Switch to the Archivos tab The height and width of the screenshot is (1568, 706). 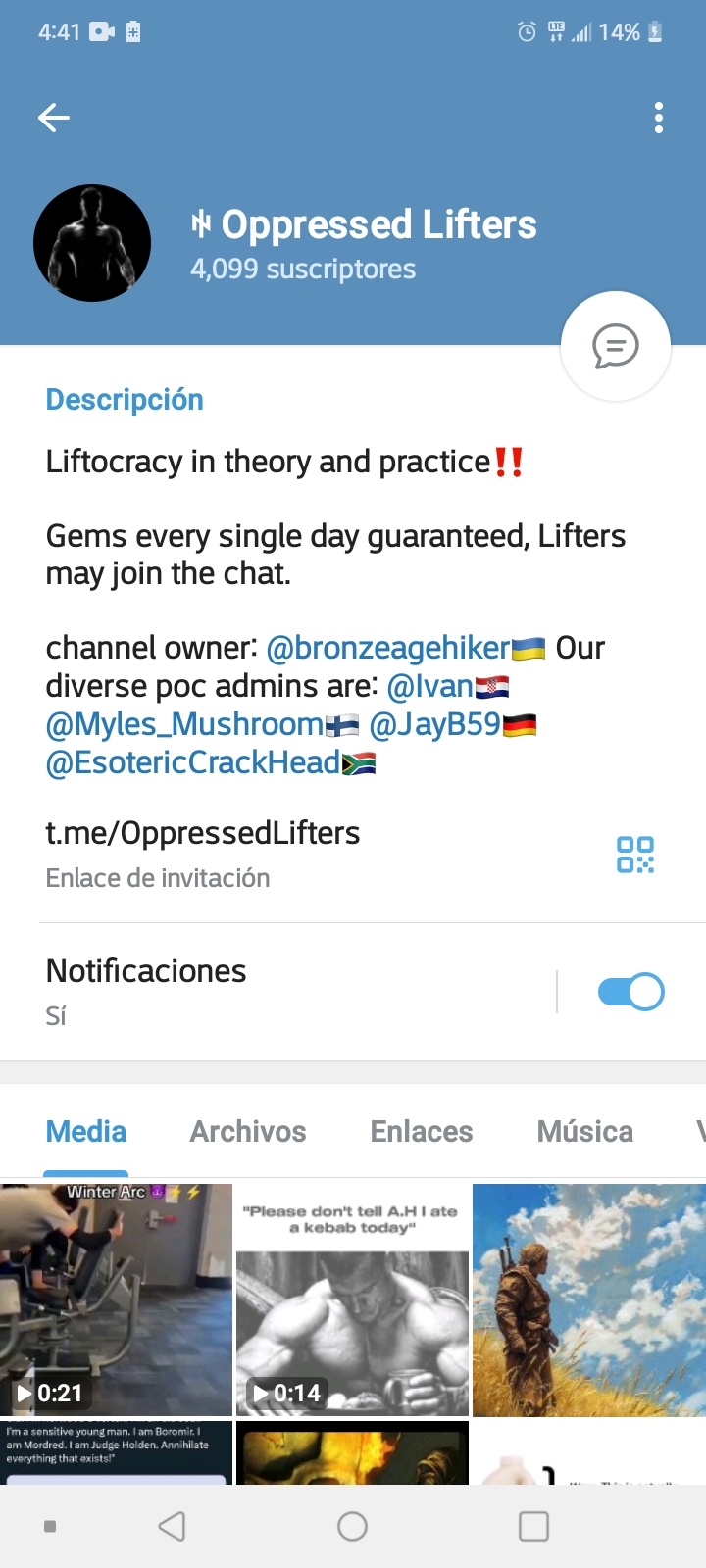click(248, 1132)
